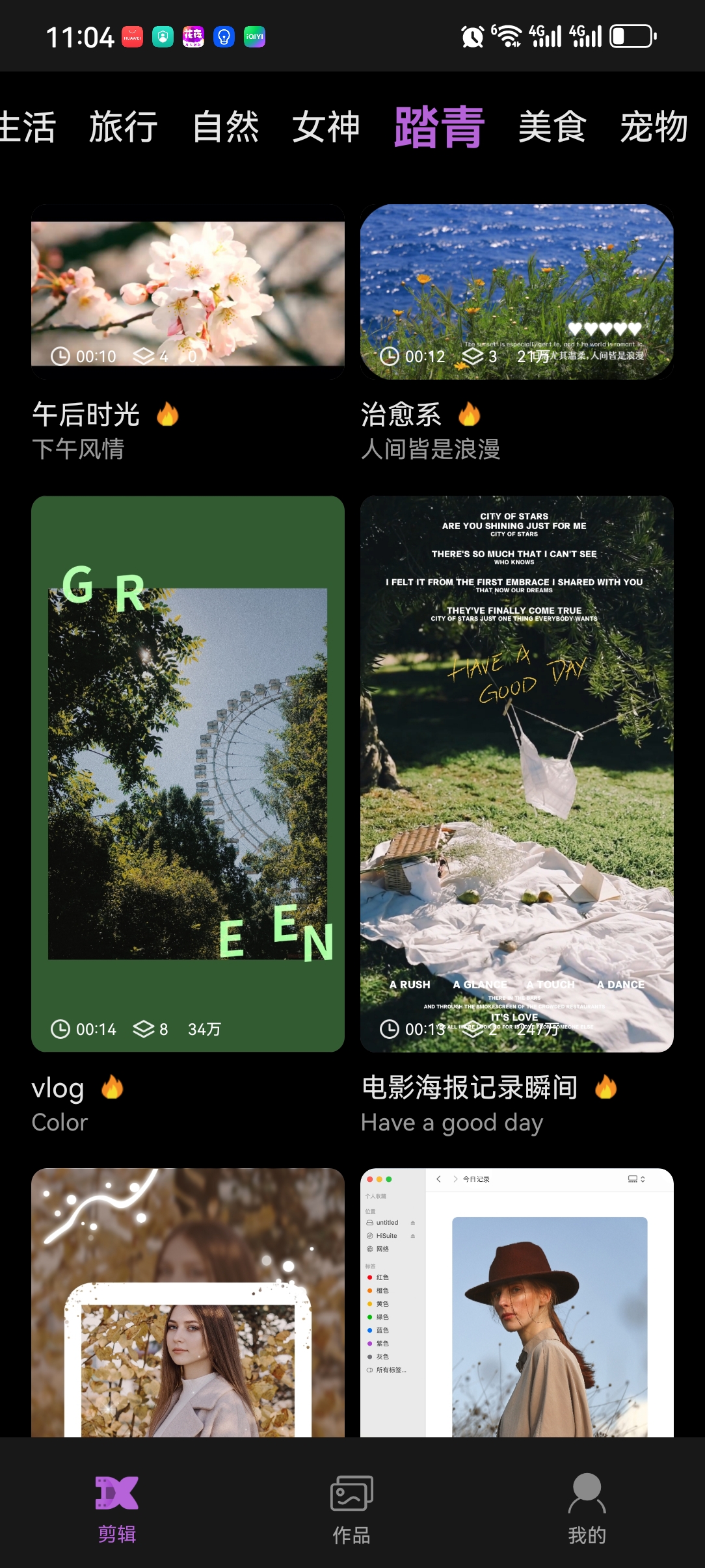
Task: Open the 午后时光 cherry blossom template
Action: (188, 292)
